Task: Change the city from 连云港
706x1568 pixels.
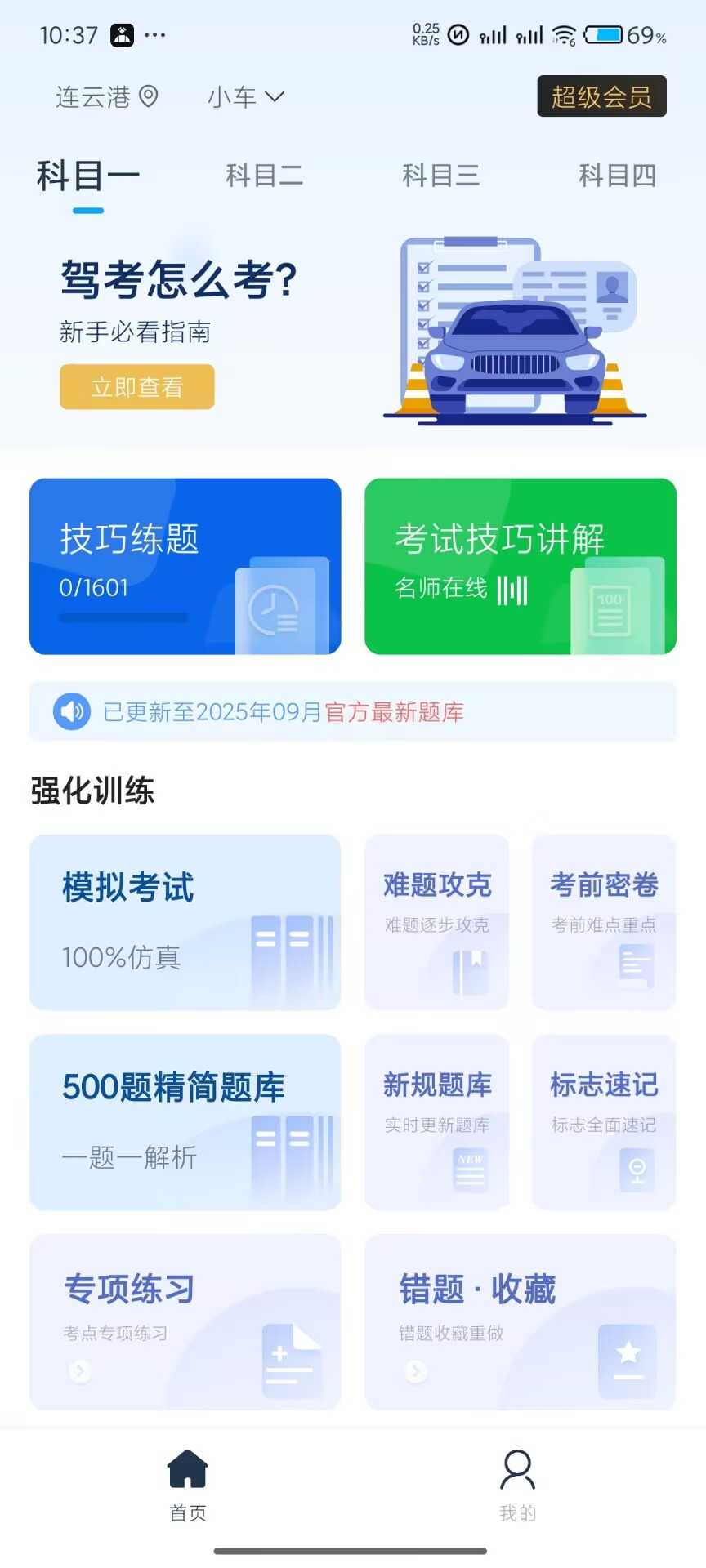Action: (106, 97)
